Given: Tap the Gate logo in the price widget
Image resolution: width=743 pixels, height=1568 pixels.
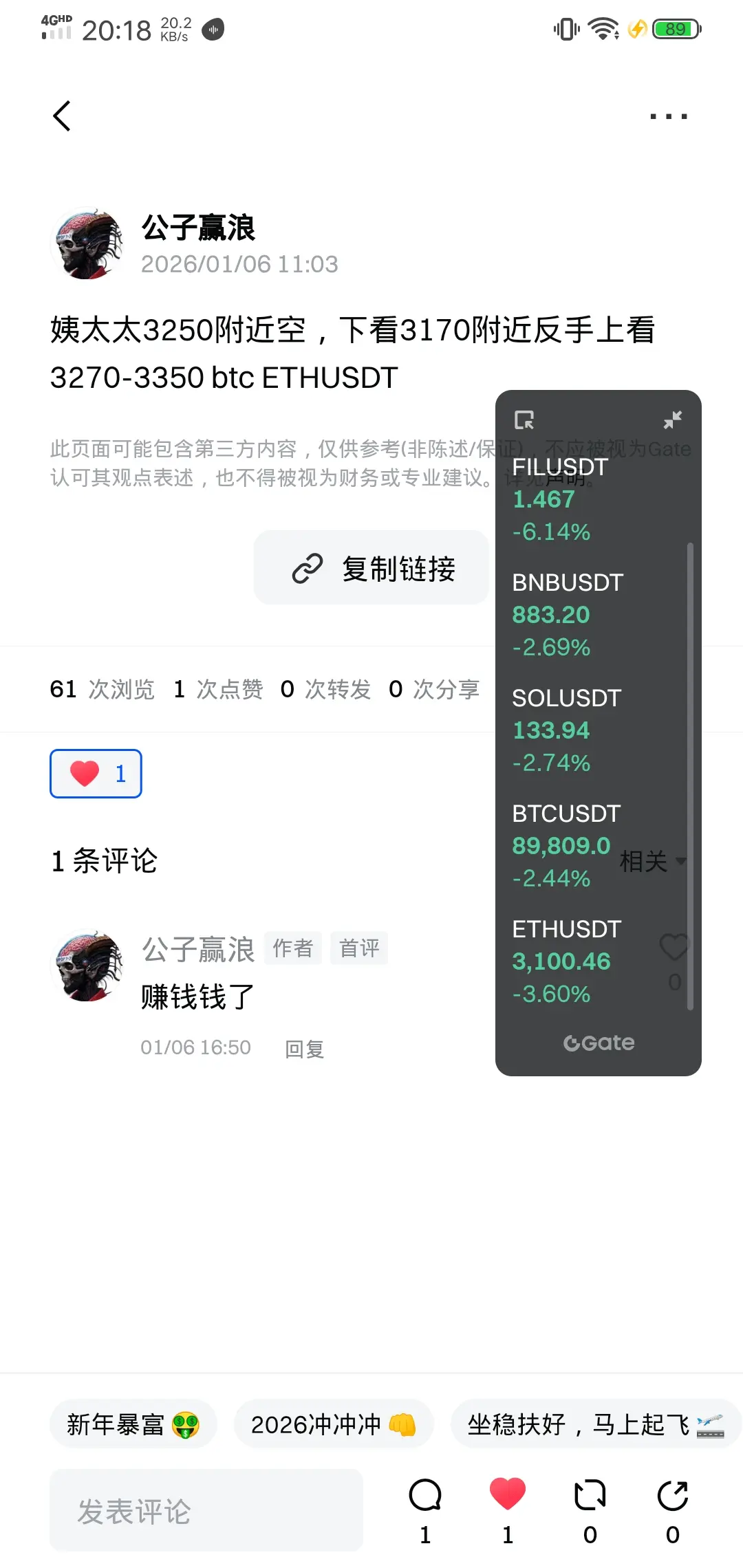Looking at the screenshot, I should [x=596, y=1043].
